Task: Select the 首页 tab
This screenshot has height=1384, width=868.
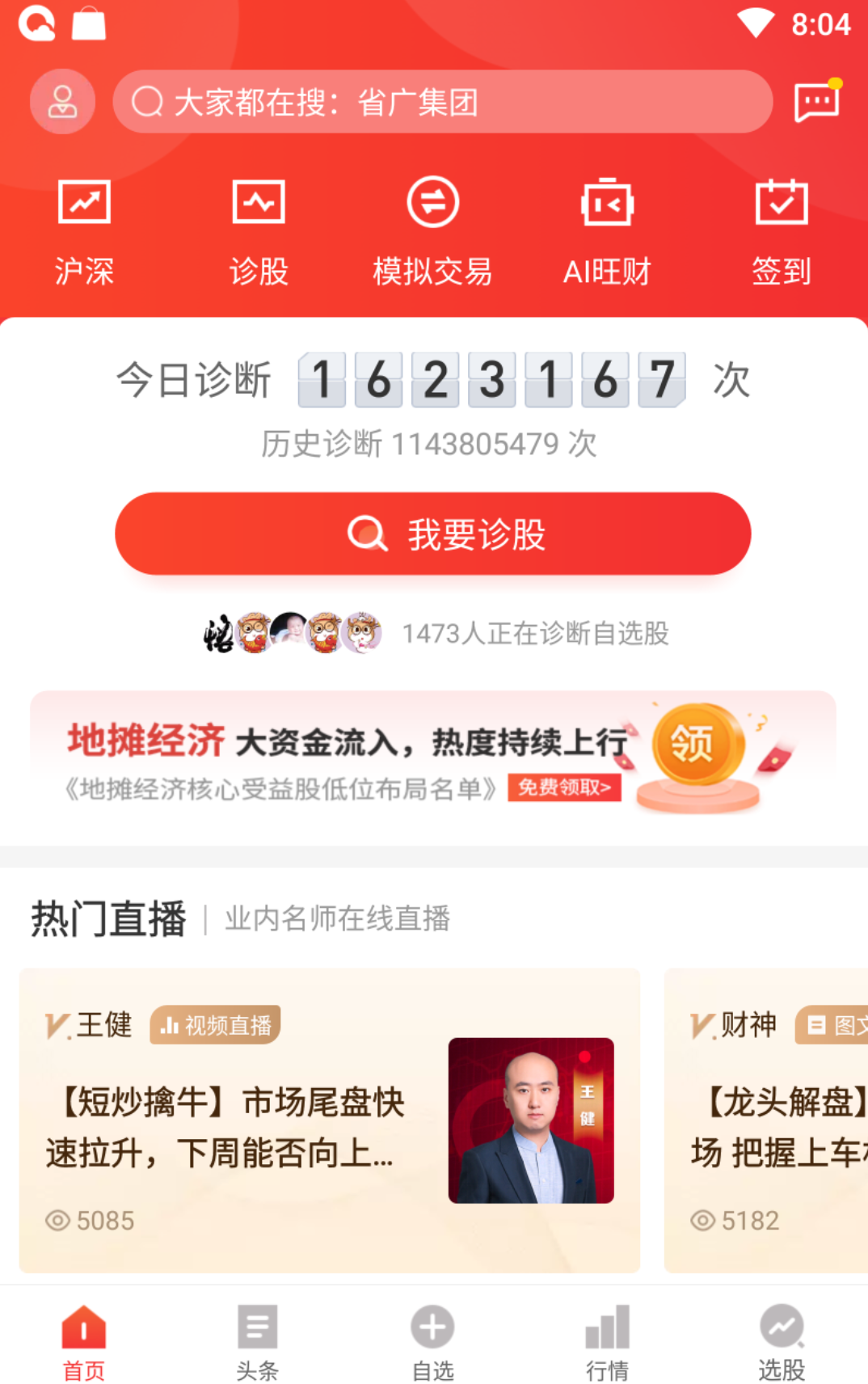Action: tap(84, 1342)
